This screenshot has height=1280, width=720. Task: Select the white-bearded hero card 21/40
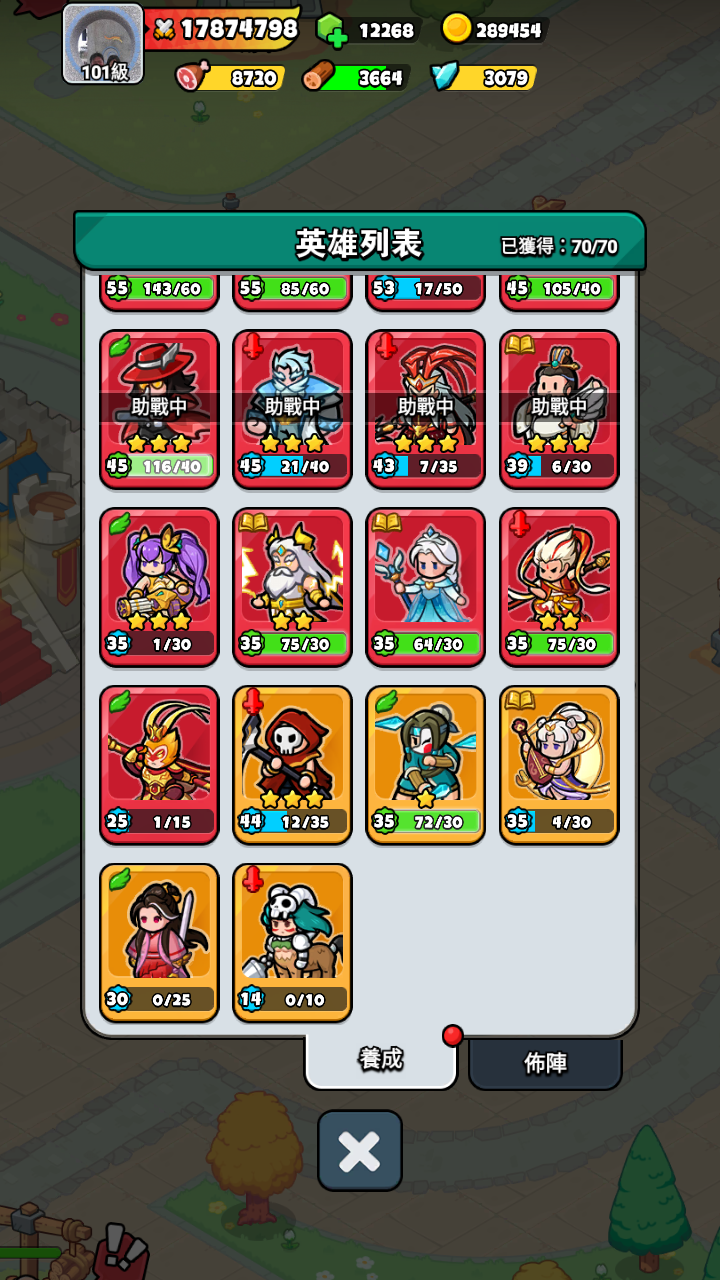click(x=292, y=409)
